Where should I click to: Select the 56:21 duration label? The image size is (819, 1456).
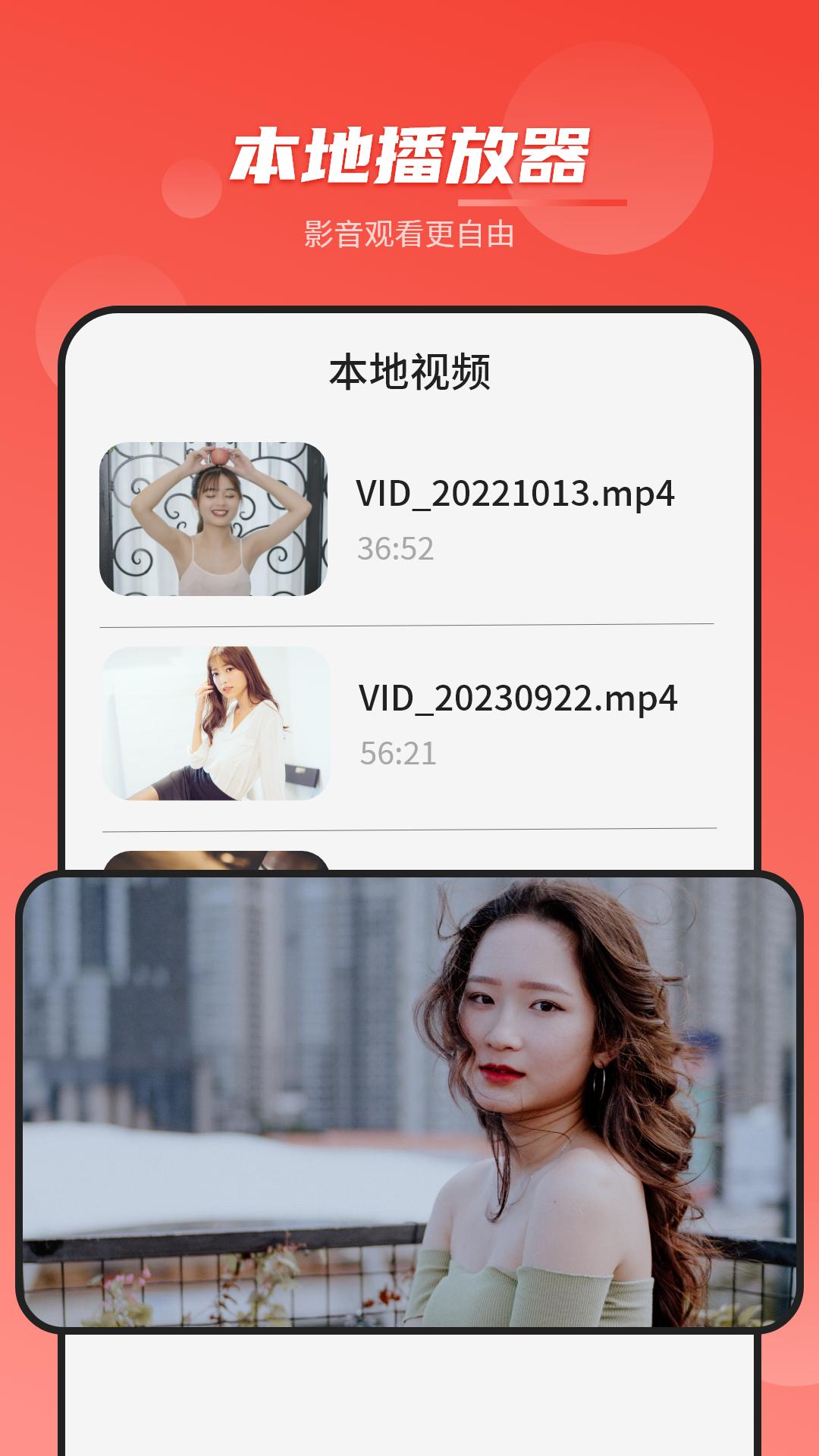397,755
